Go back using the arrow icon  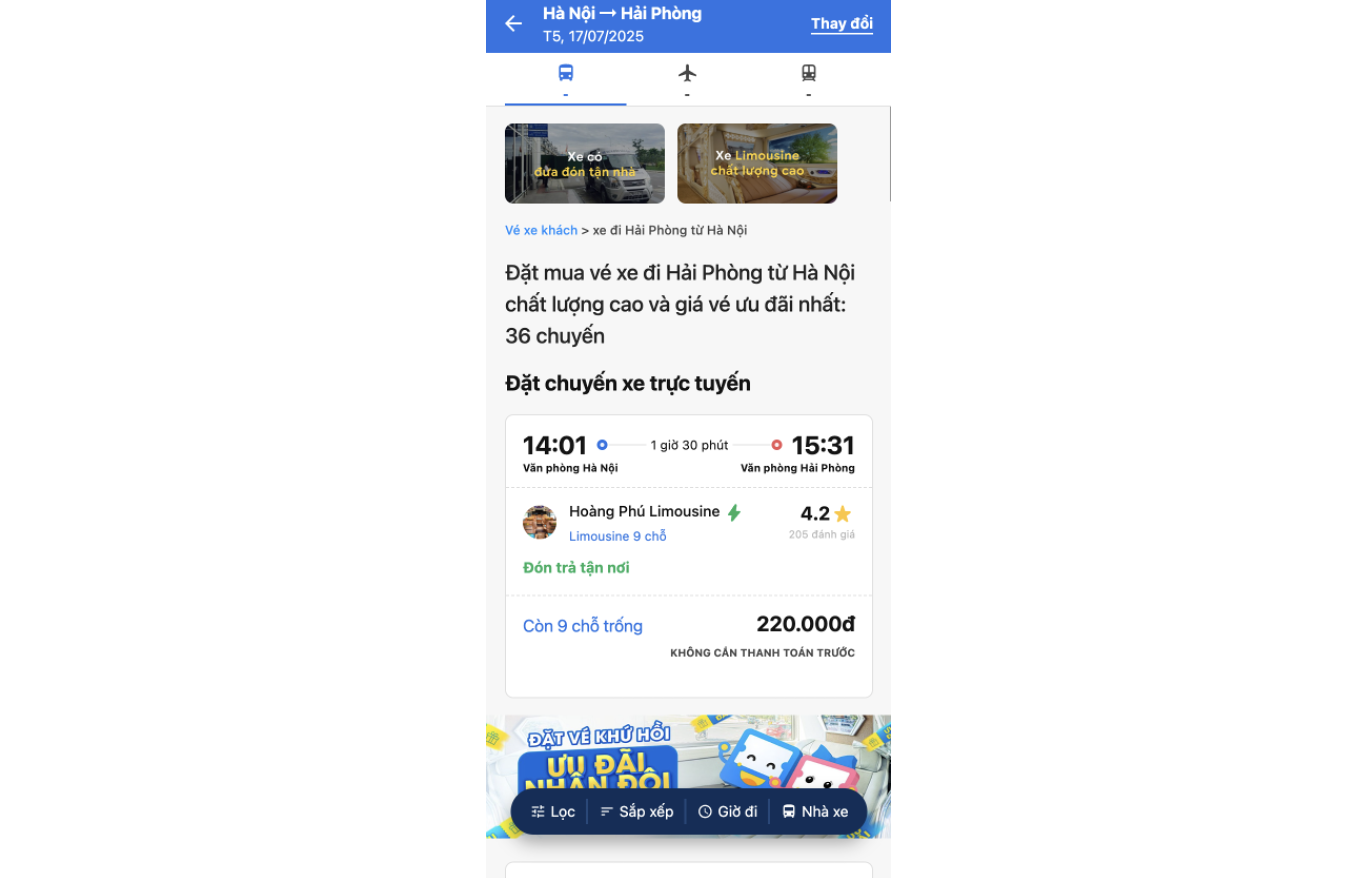point(513,24)
